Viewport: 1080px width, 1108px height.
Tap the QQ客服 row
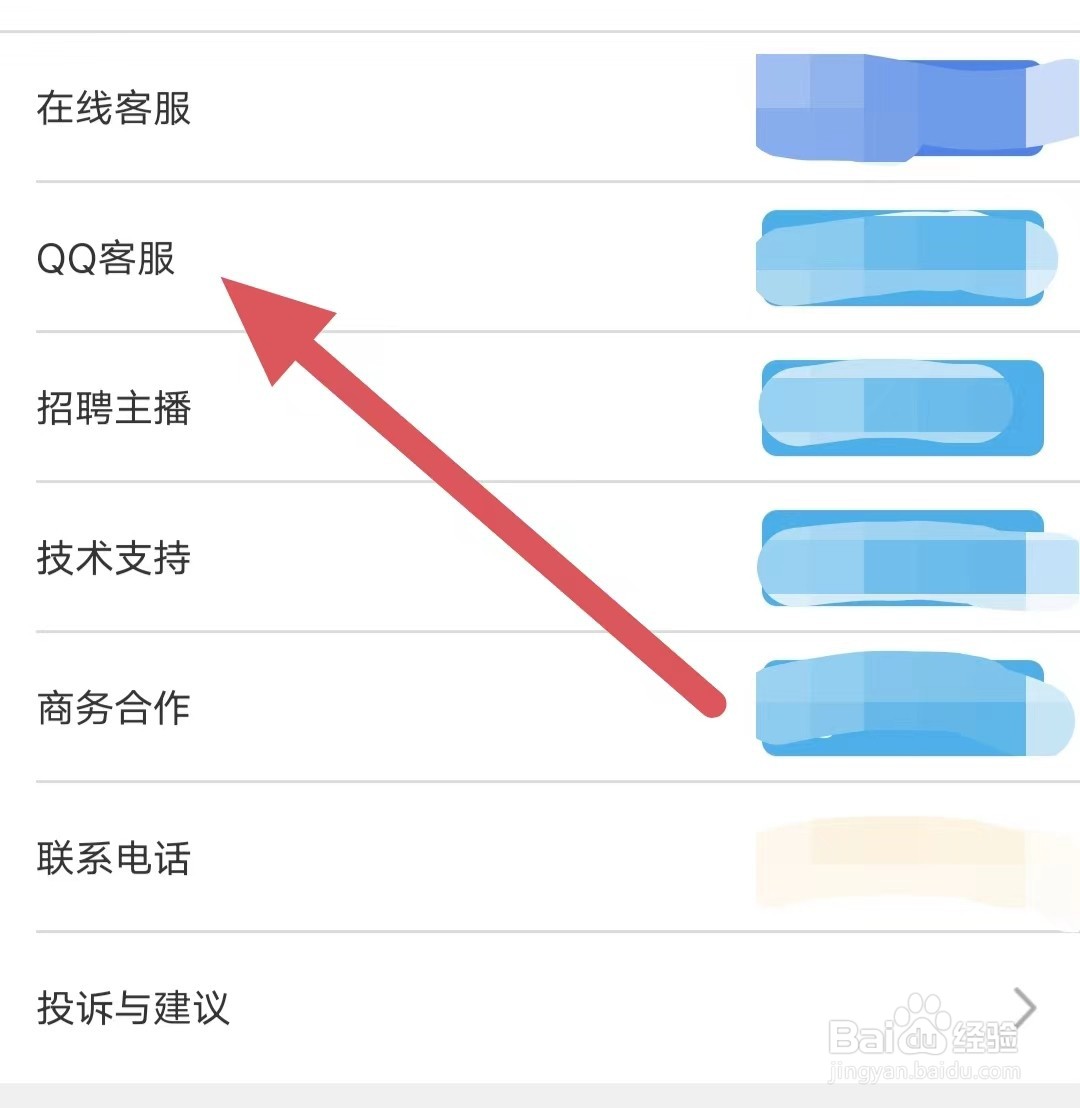(x=106, y=258)
